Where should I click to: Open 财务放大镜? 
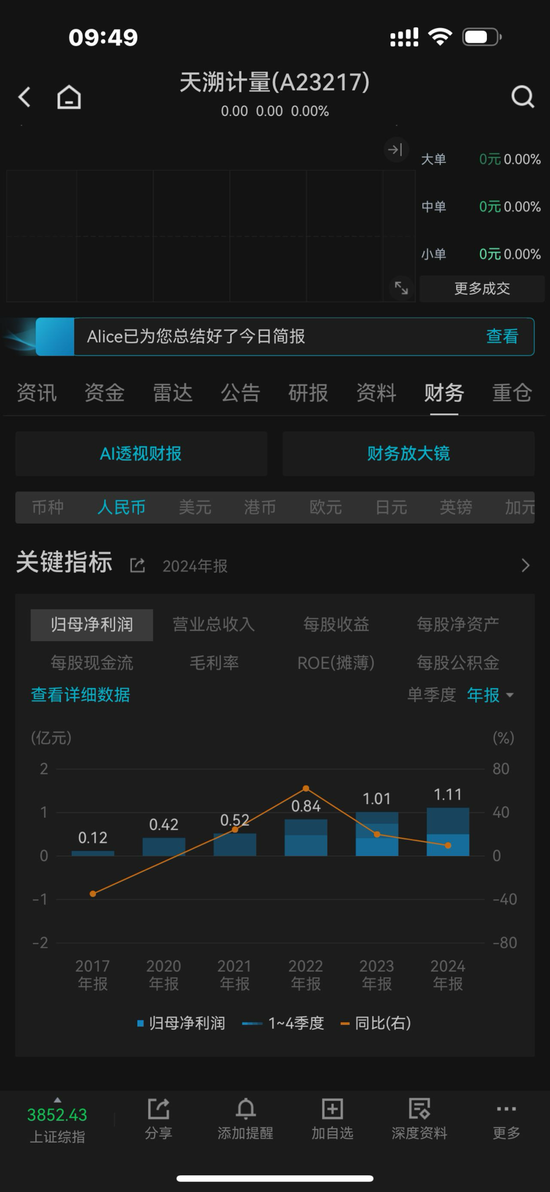coord(409,454)
